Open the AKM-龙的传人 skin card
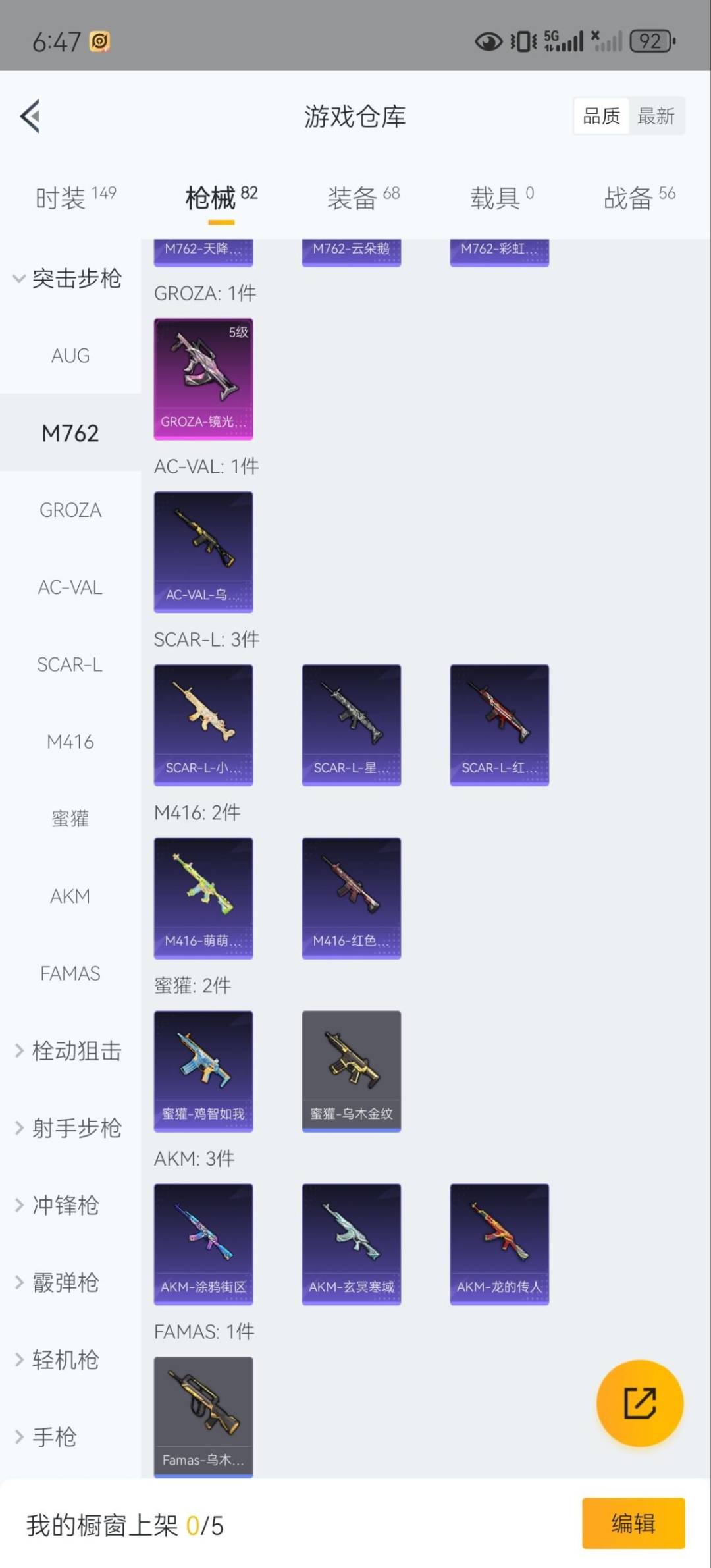 [x=500, y=1244]
